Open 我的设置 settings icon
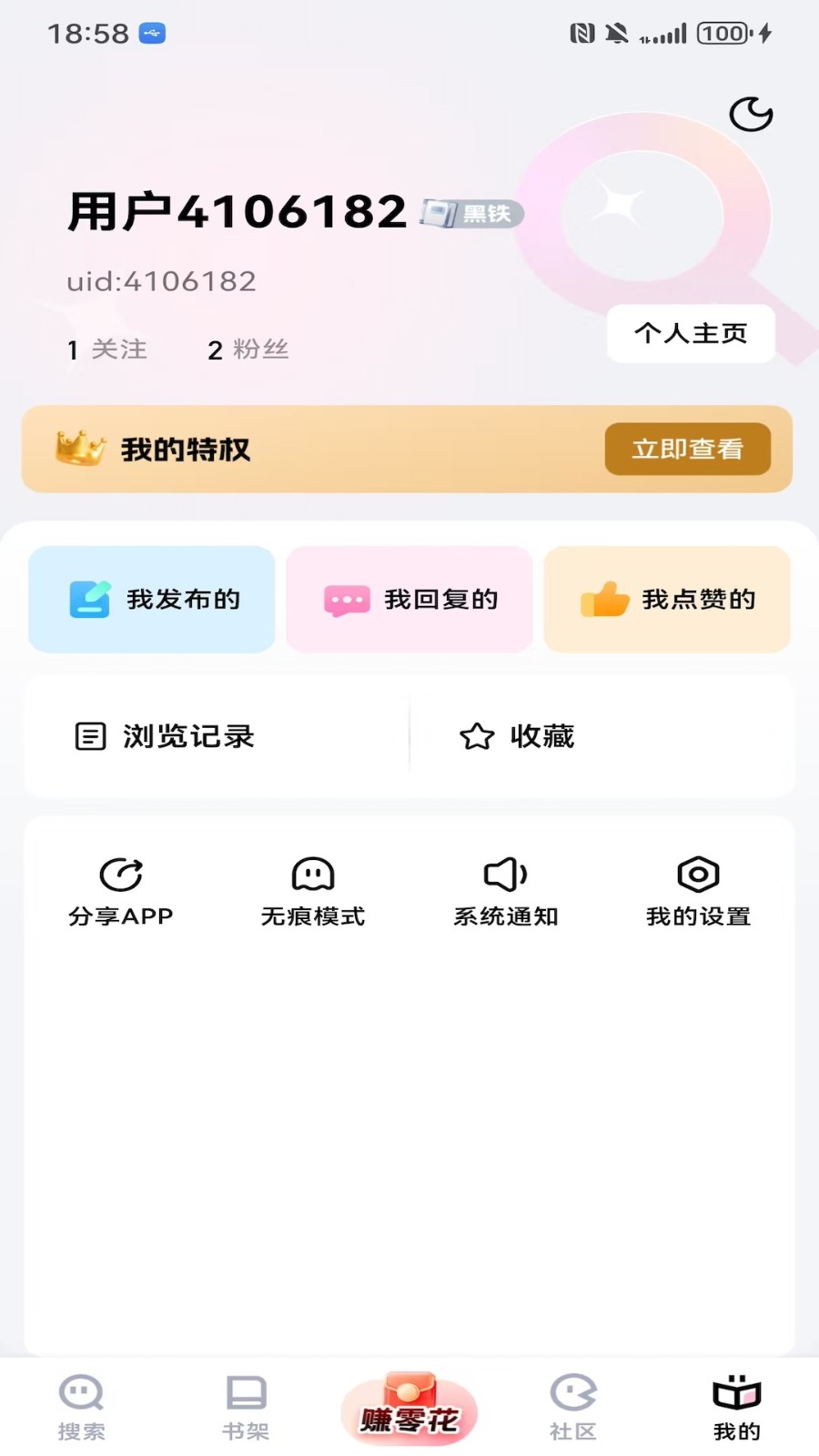The width and height of the screenshot is (819, 1456). (698, 874)
